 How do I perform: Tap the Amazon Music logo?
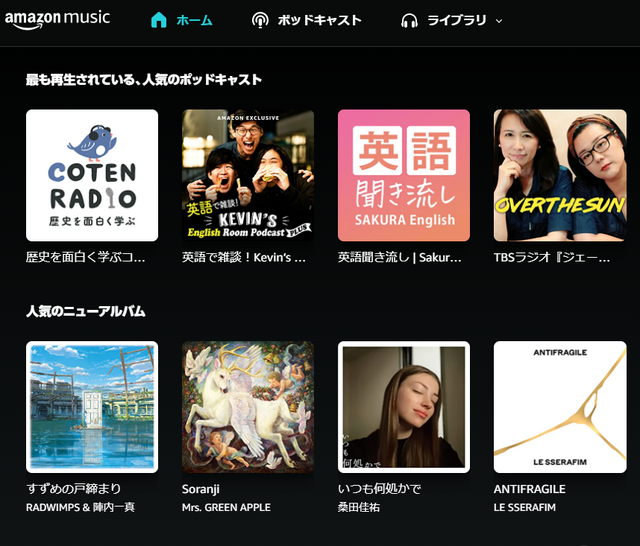tap(57, 19)
